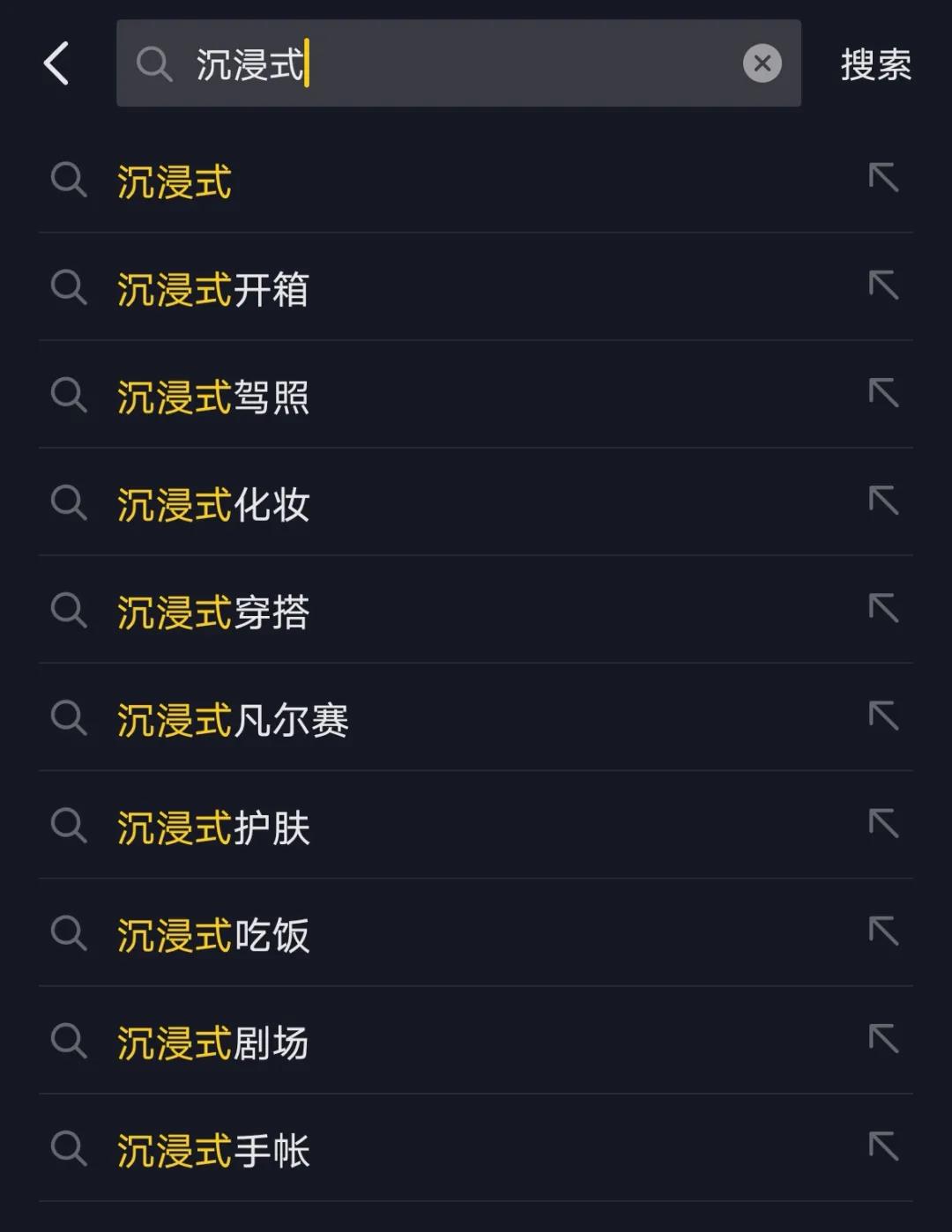The image size is (952, 1232).
Task: Choose the suggestion 沉浸式驾照
Action: tap(212, 397)
